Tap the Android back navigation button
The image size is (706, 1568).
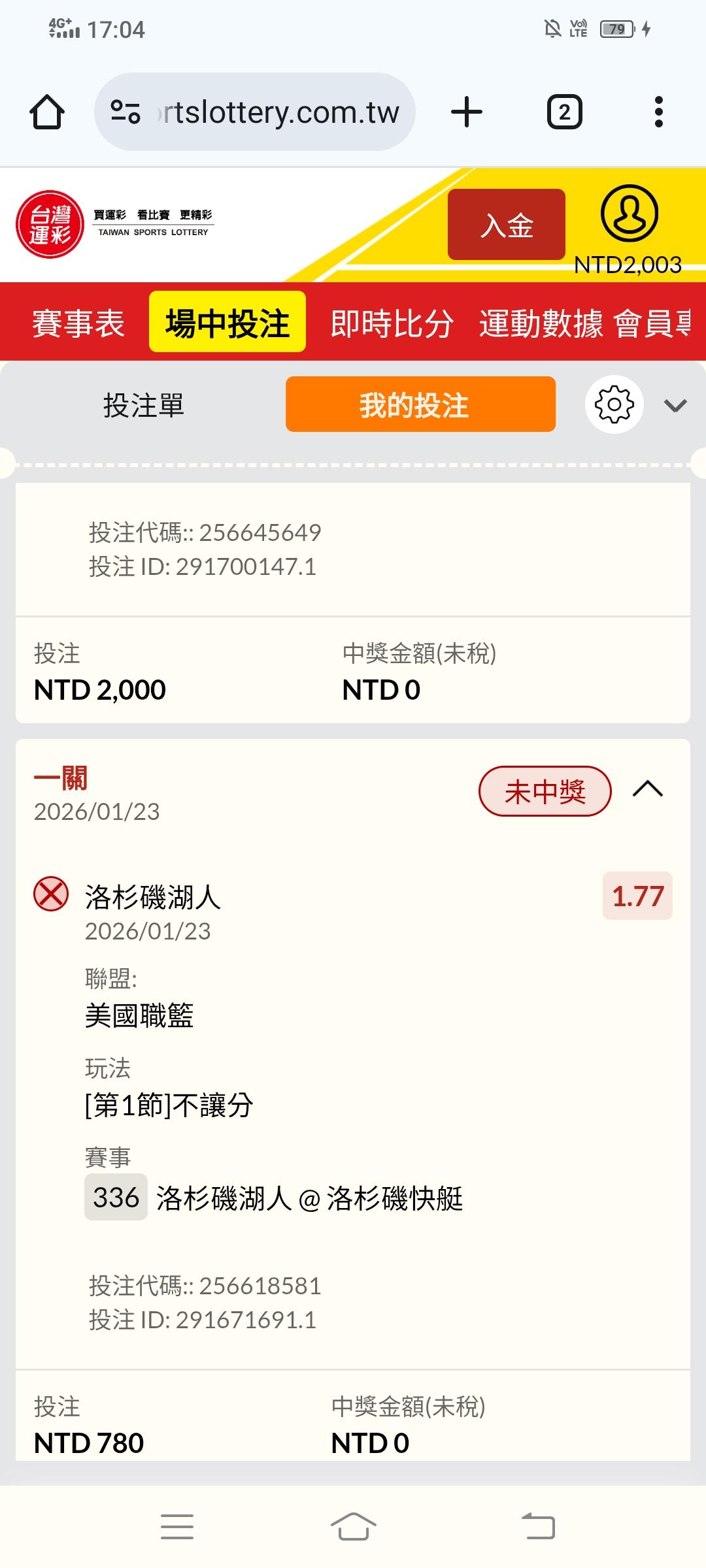(538, 1527)
